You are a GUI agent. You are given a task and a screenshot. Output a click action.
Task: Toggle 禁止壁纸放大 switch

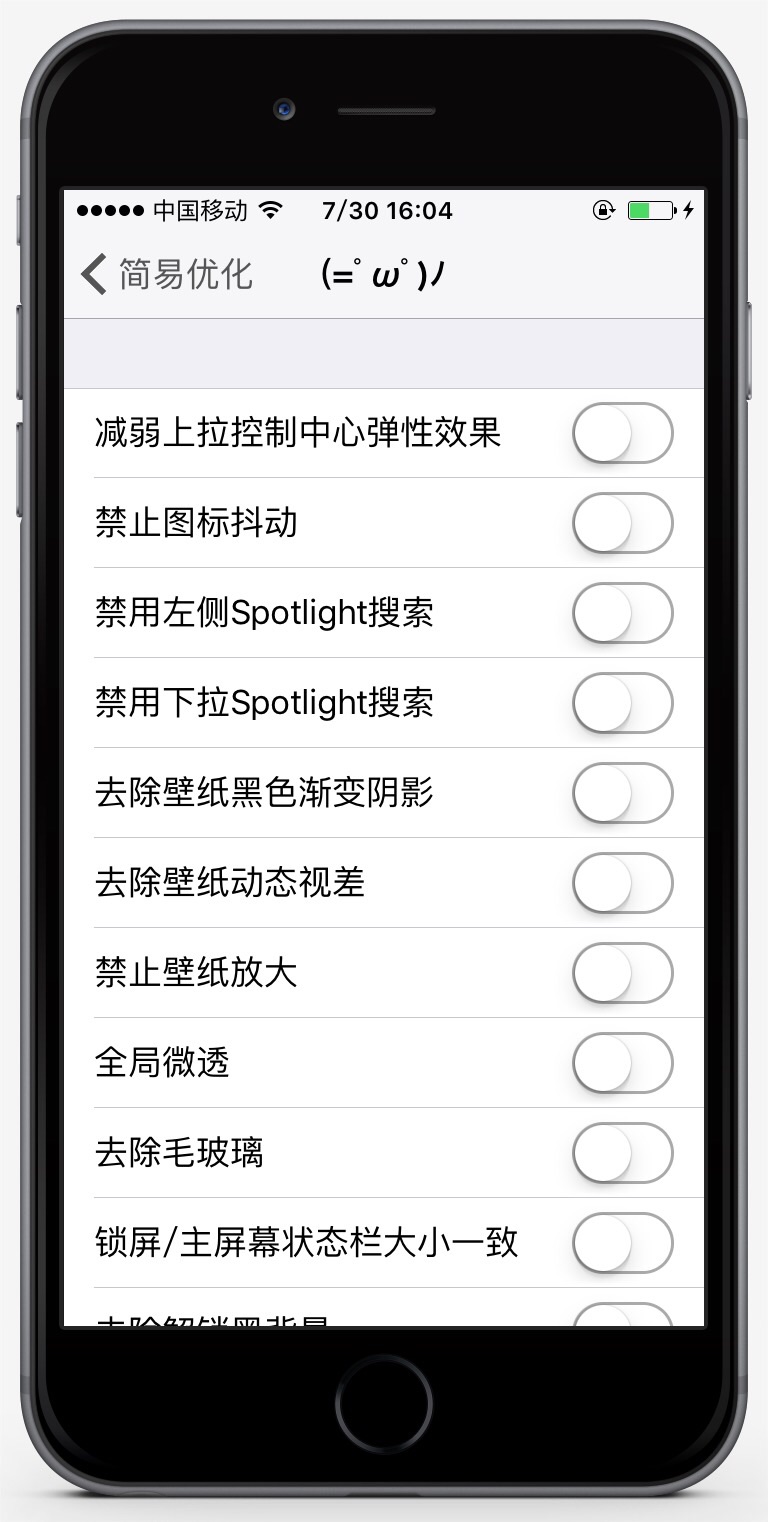[622, 973]
